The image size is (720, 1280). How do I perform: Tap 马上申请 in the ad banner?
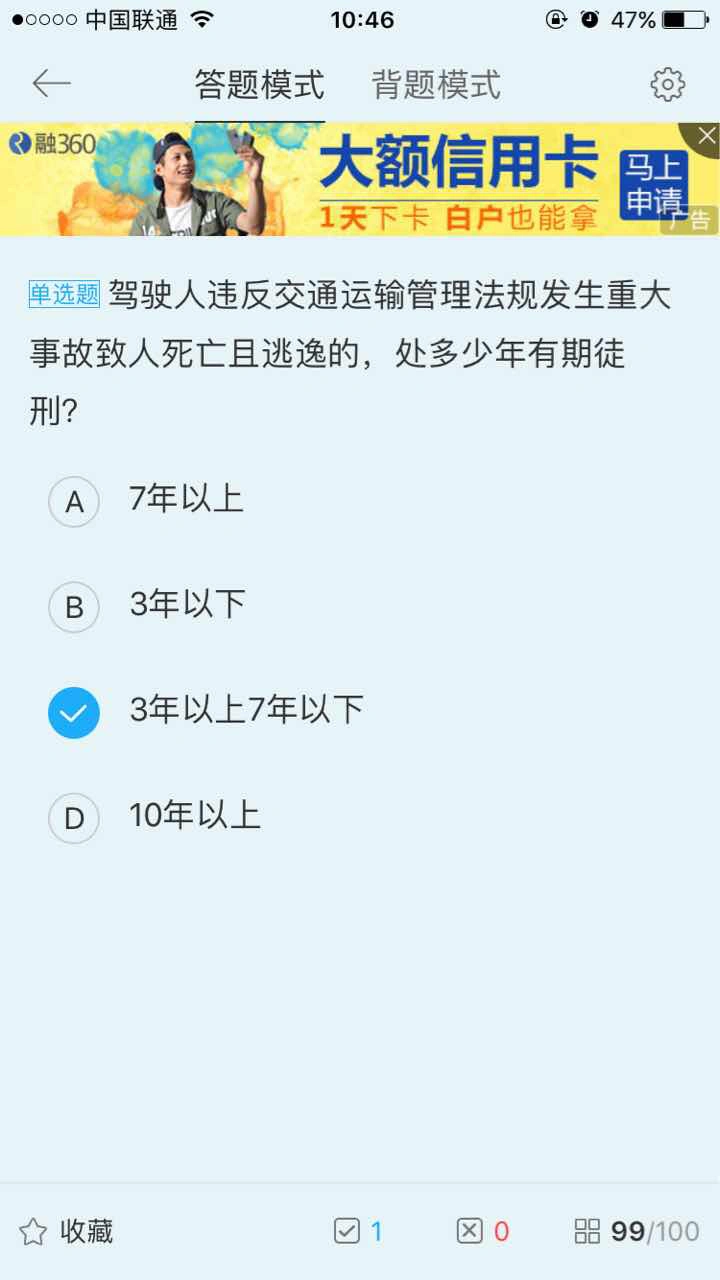(x=651, y=184)
